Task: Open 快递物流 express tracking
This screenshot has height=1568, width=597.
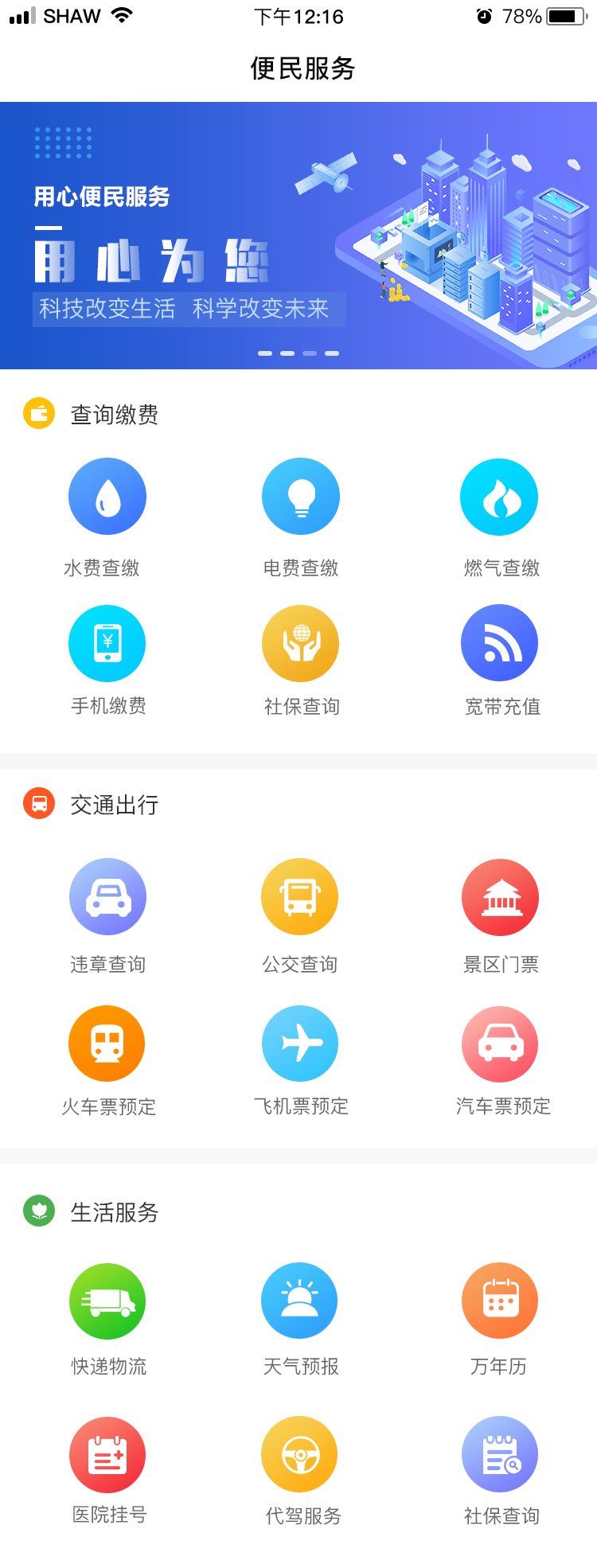Action: (107, 1301)
